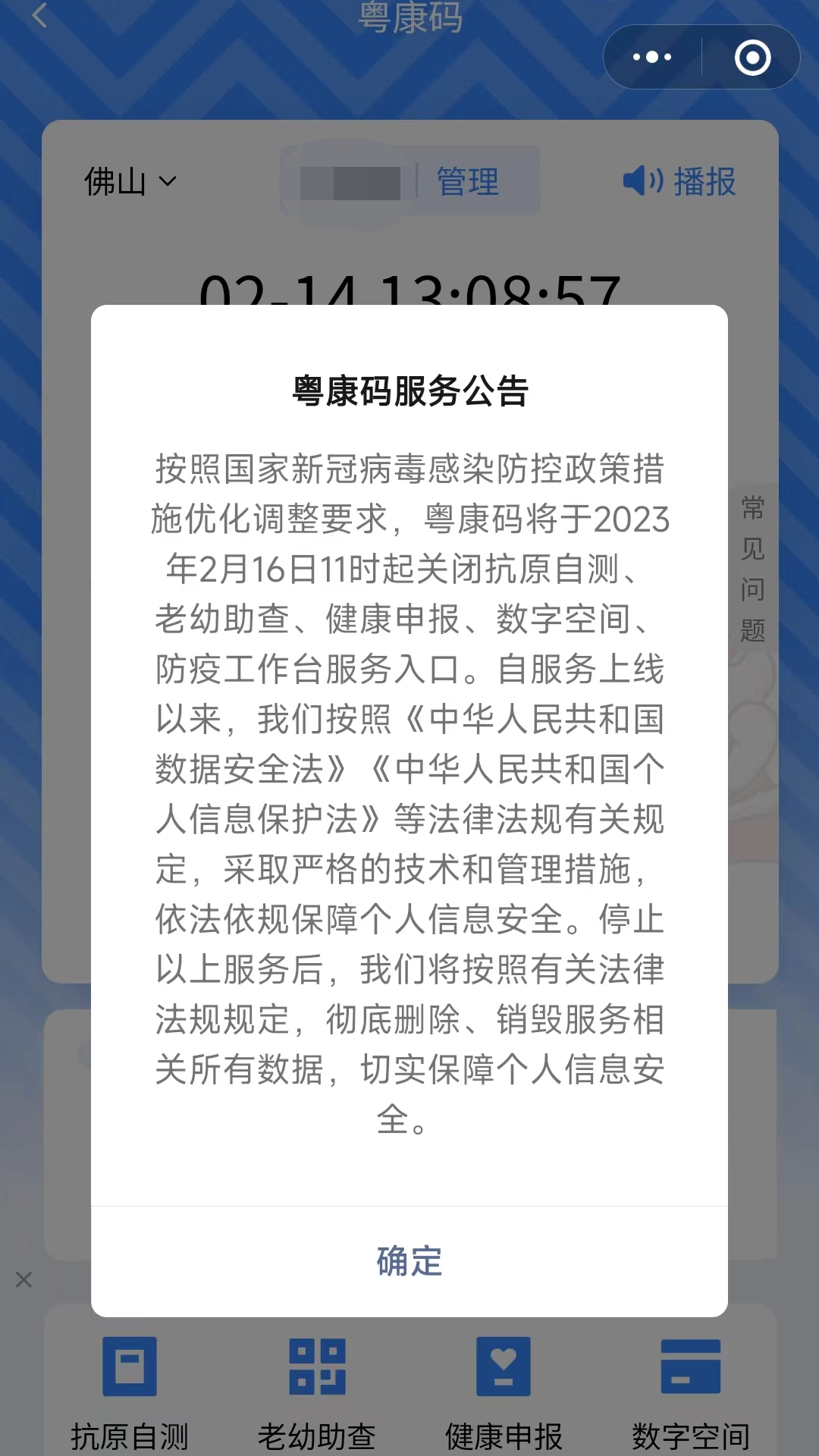
Task: Dismiss using the small X on the left
Action: (24, 1280)
